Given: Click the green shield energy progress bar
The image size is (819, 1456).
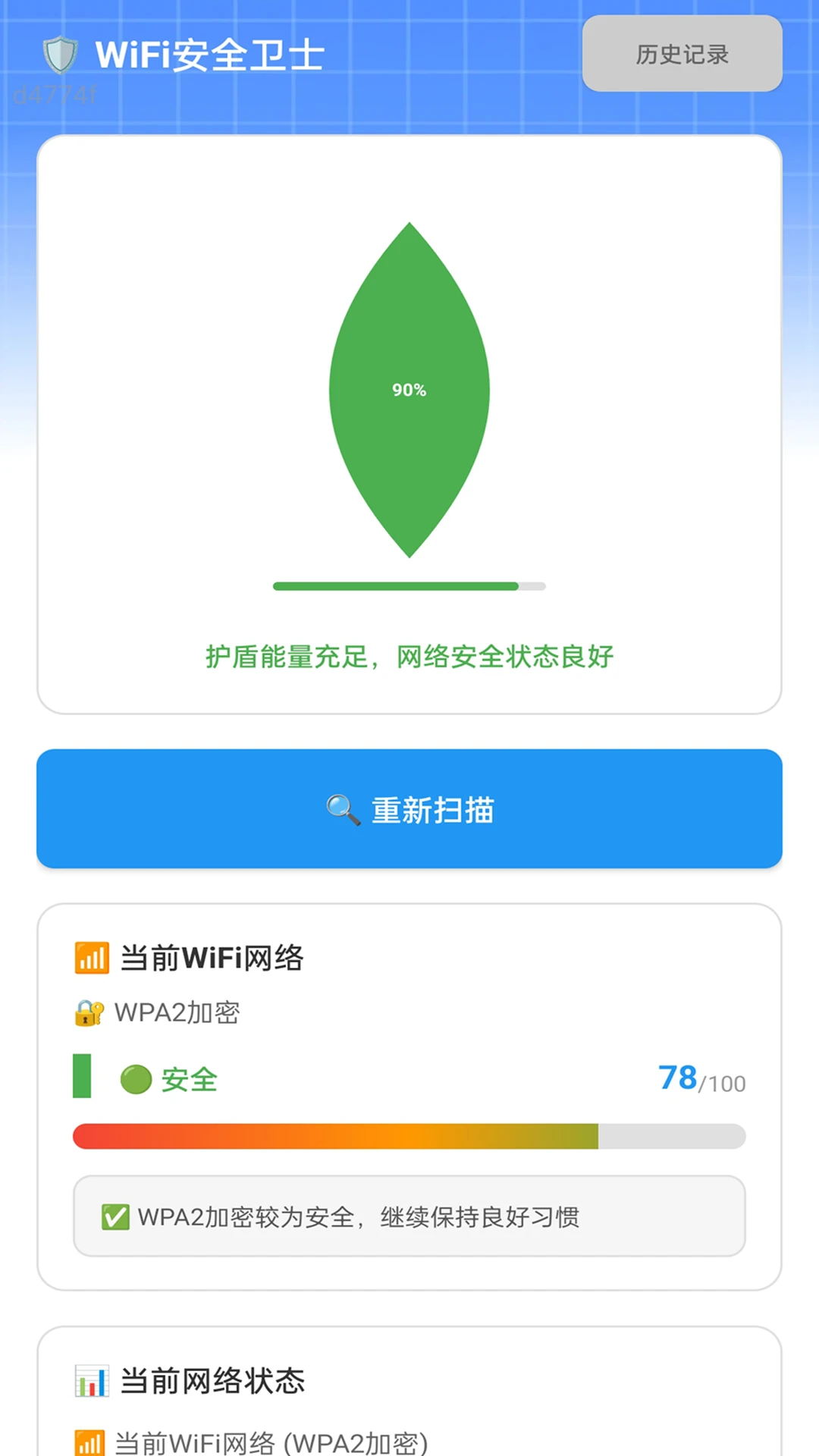Looking at the screenshot, I should click(409, 585).
